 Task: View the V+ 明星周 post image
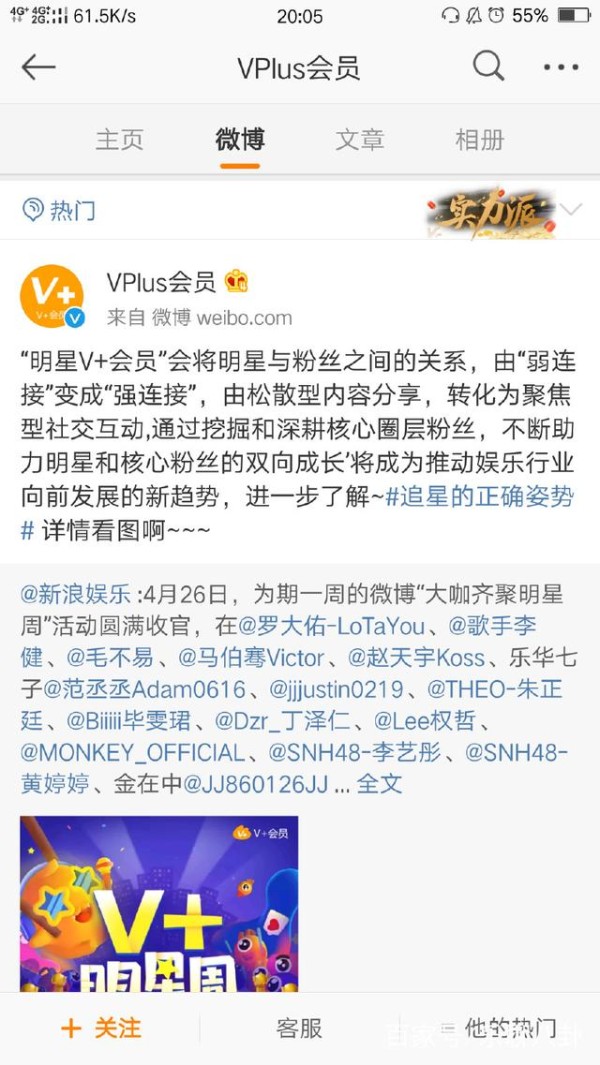[x=159, y=903]
